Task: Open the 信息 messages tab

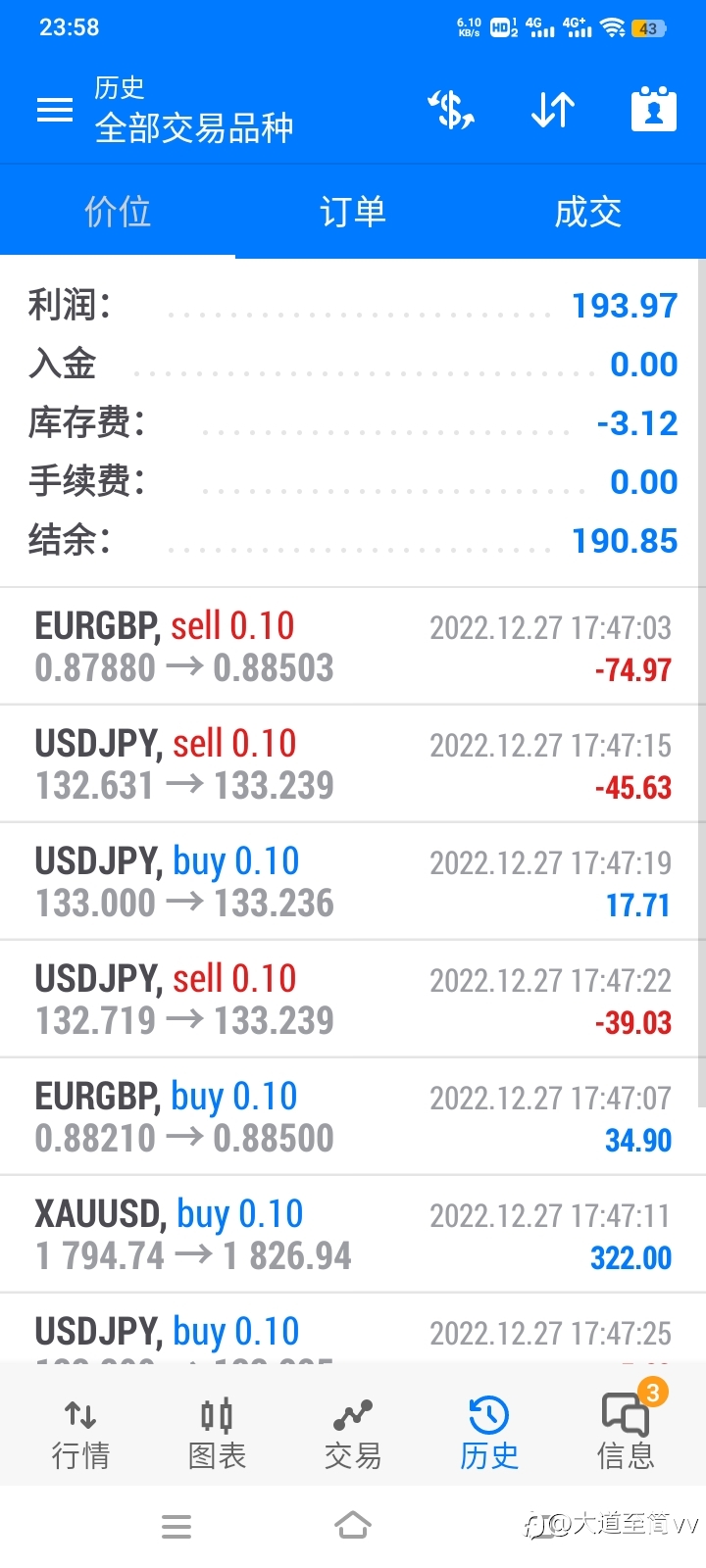Action: (x=626, y=1434)
